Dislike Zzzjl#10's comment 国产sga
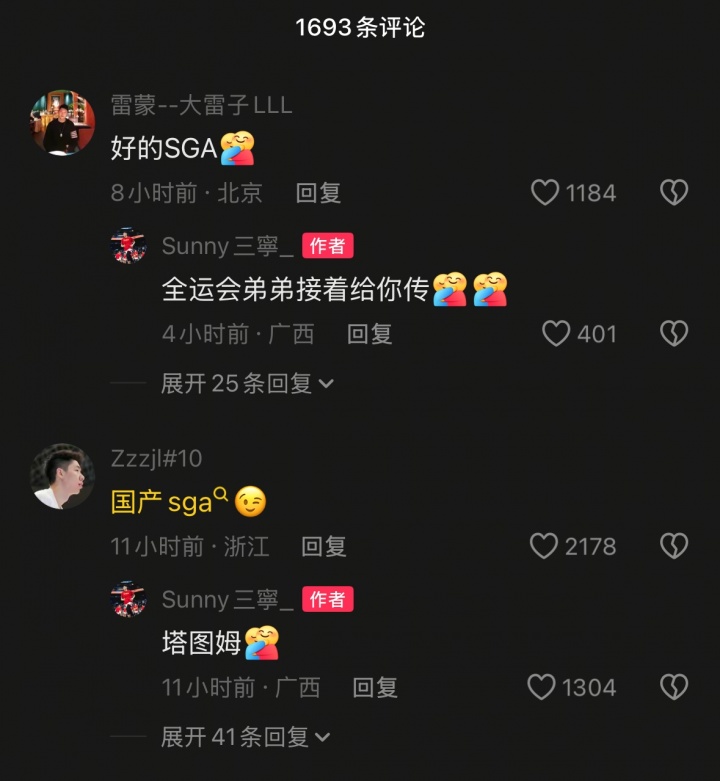The width and height of the screenshot is (720, 781). coord(674,546)
